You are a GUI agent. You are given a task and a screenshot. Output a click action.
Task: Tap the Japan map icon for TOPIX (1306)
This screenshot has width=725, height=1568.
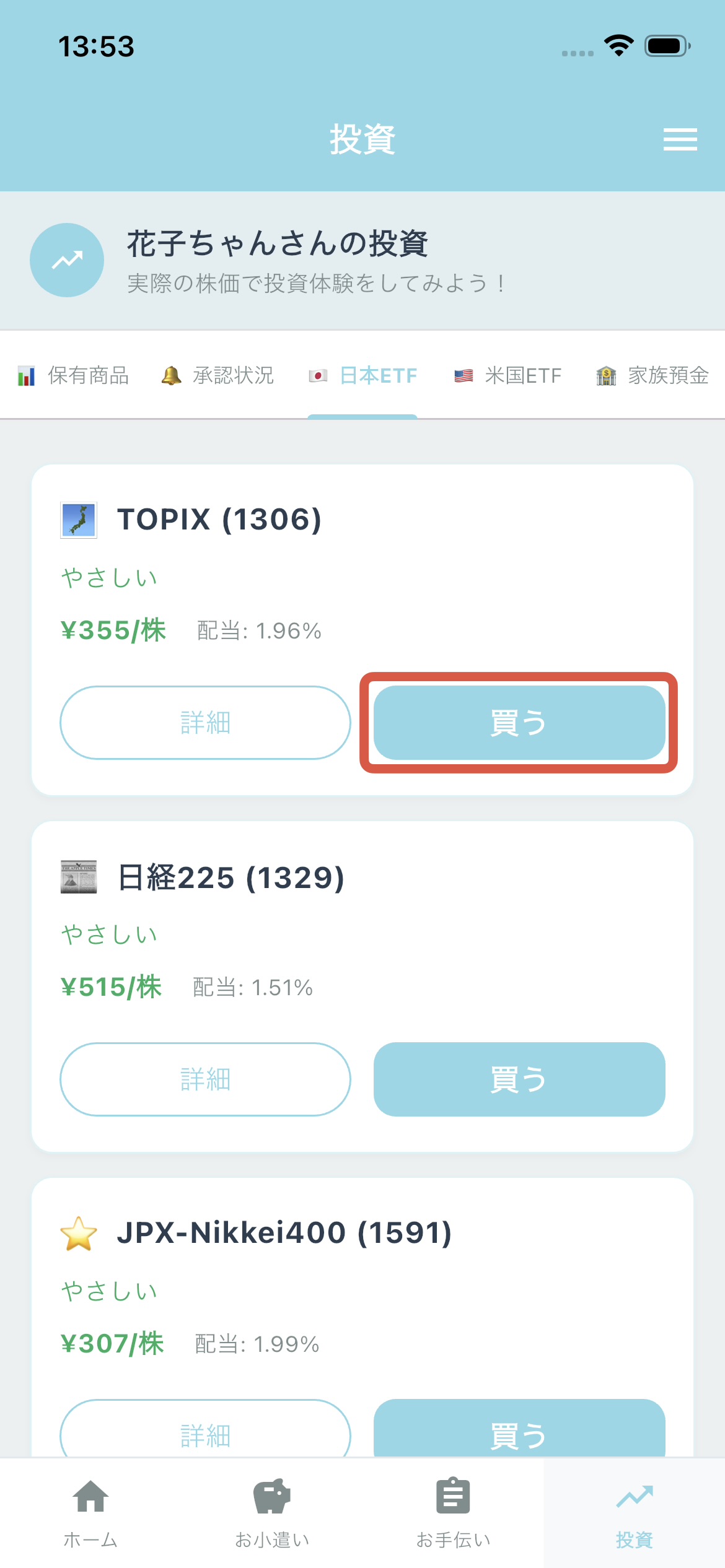point(79,520)
